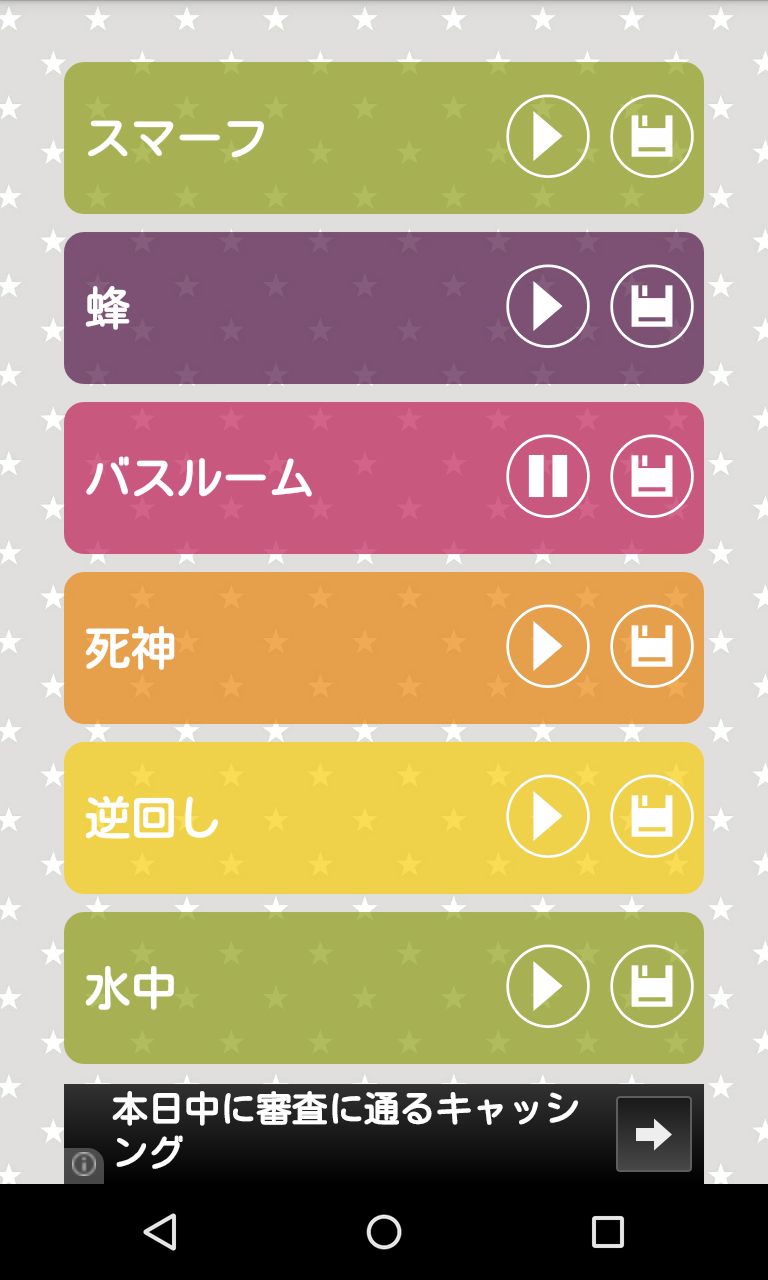The height and width of the screenshot is (1280, 768).
Task: Play the 蜂 voice effect
Action: click(547, 306)
